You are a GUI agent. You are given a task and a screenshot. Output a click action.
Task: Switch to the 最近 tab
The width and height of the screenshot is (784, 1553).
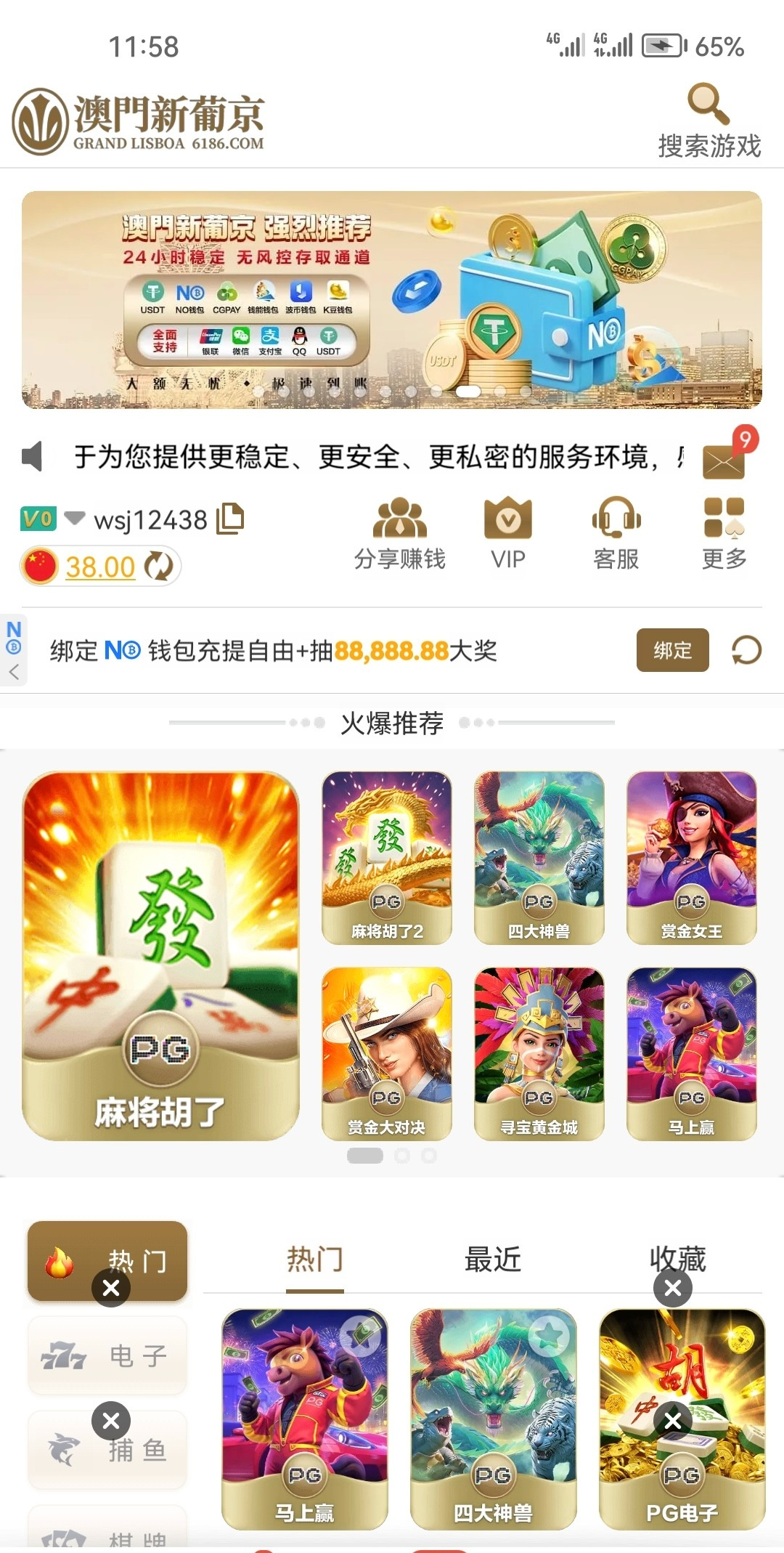point(493,1260)
